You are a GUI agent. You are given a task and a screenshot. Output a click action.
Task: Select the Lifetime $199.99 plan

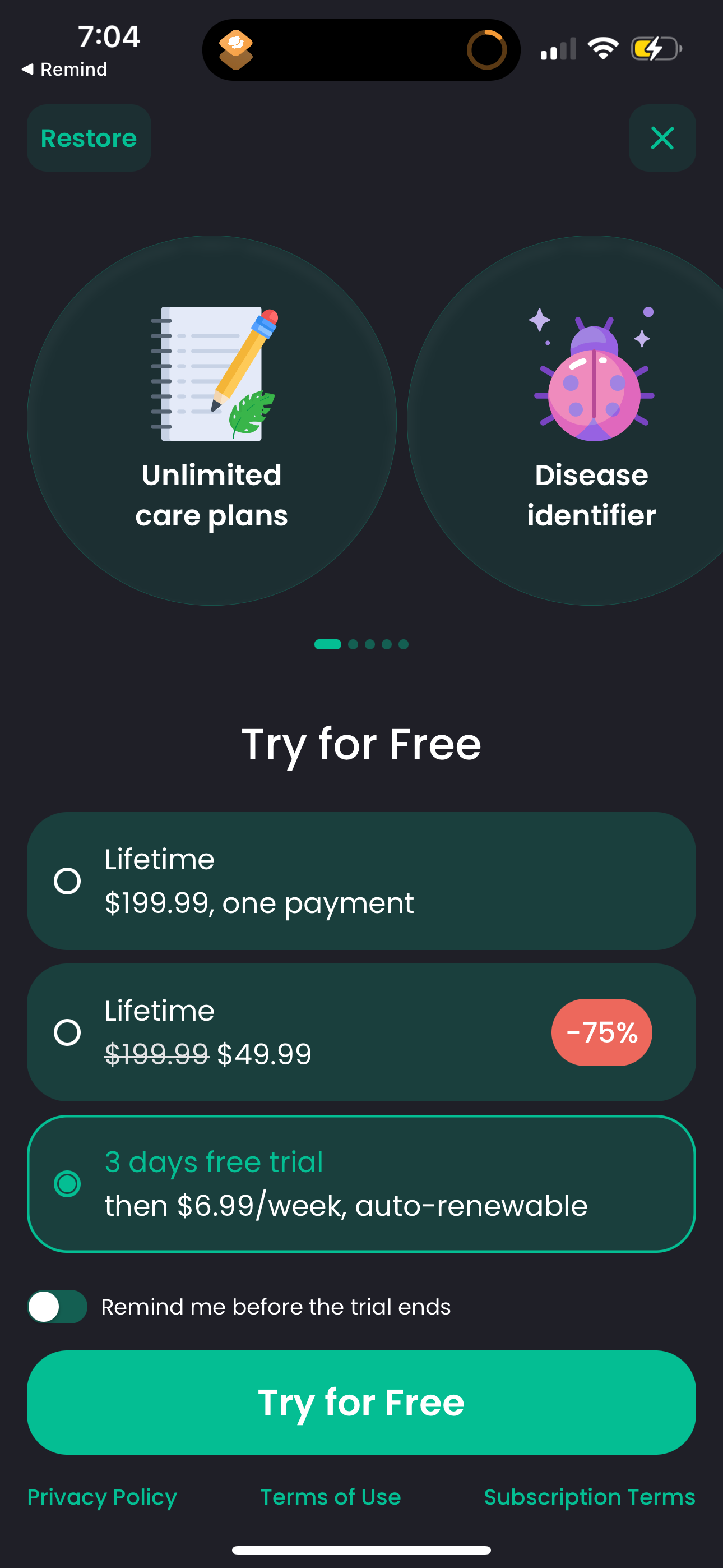coord(361,881)
